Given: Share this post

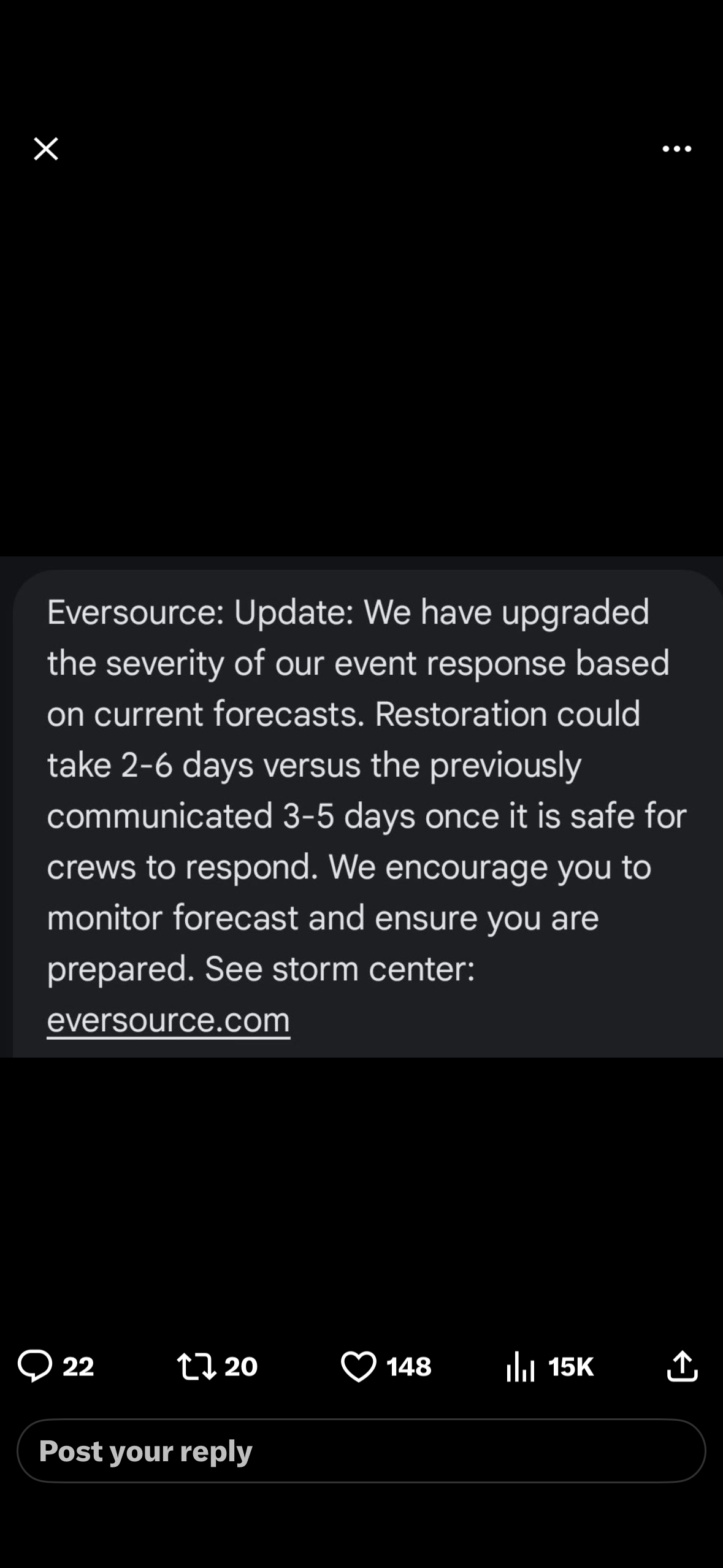Looking at the screenshot, I should [682, 1366].
